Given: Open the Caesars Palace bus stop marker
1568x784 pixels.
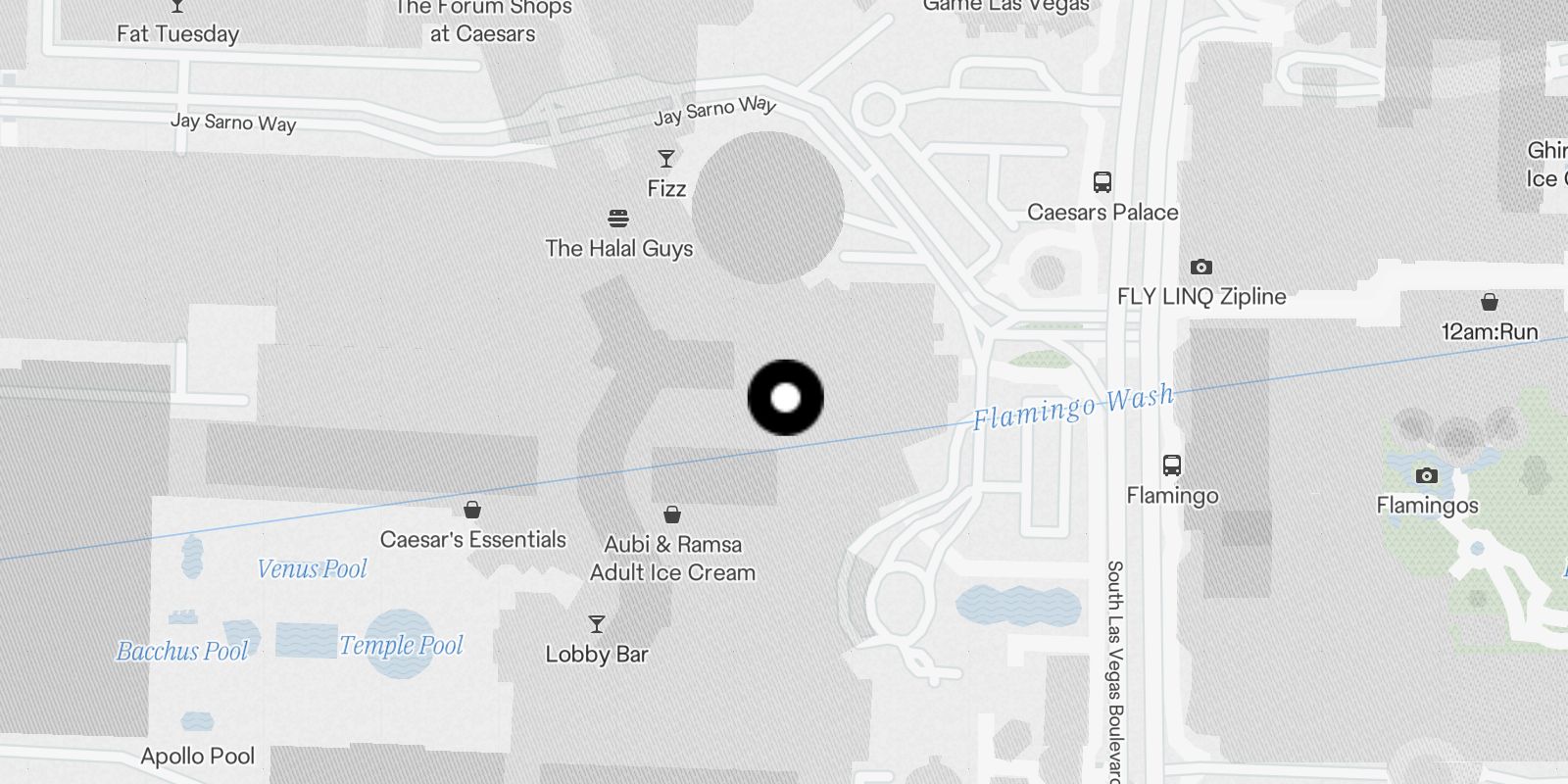Looking at the screenshot, I should [1102, 182].
